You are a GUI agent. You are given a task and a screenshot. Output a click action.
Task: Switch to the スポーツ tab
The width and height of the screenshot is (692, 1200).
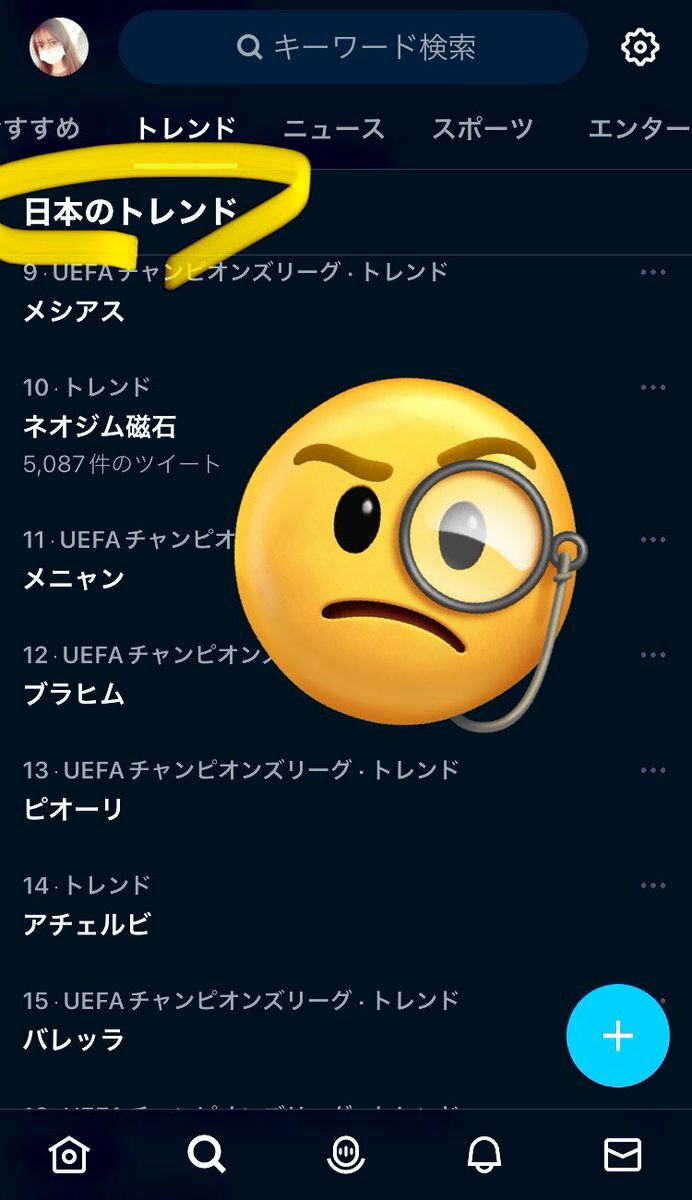coord(482,128)
